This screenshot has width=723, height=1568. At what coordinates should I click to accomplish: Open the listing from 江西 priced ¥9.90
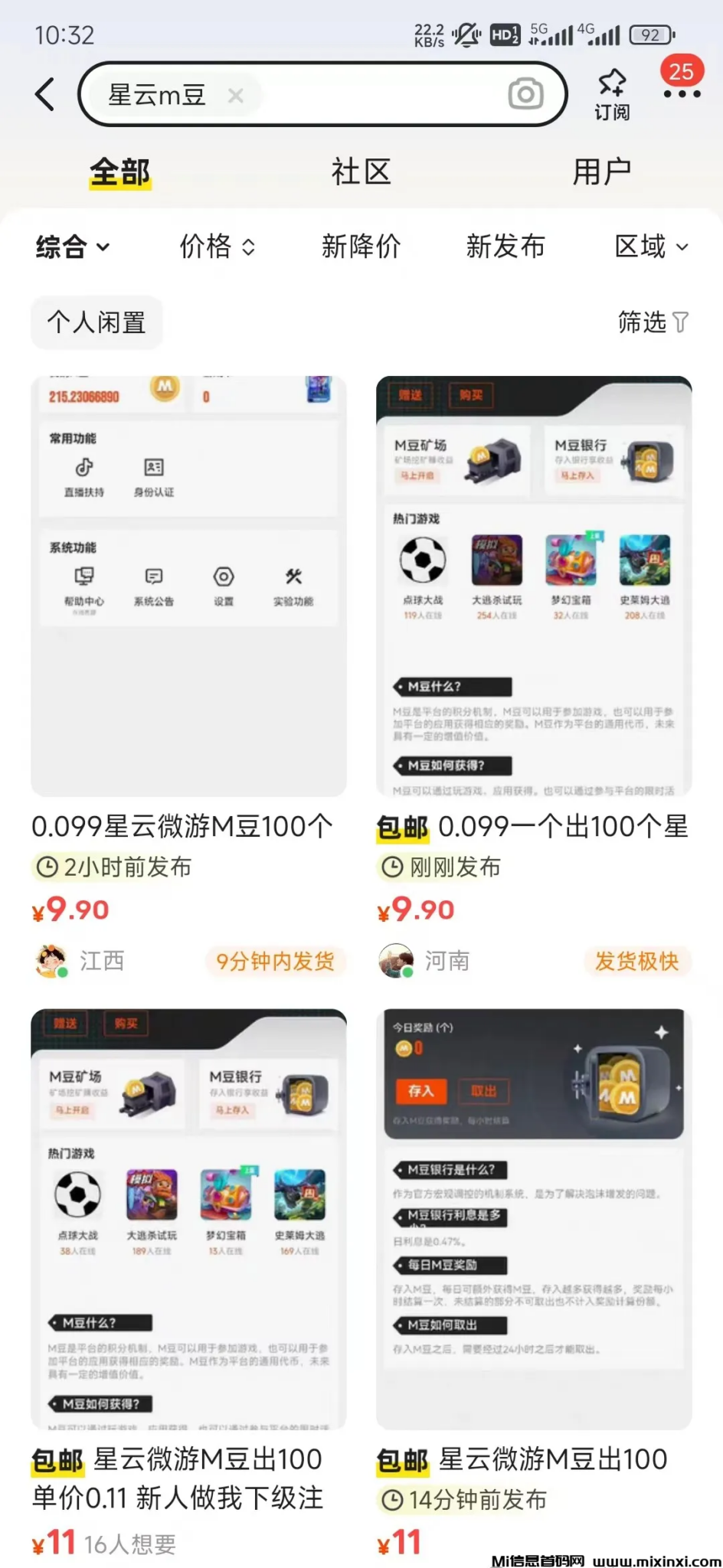coord(188,586)
